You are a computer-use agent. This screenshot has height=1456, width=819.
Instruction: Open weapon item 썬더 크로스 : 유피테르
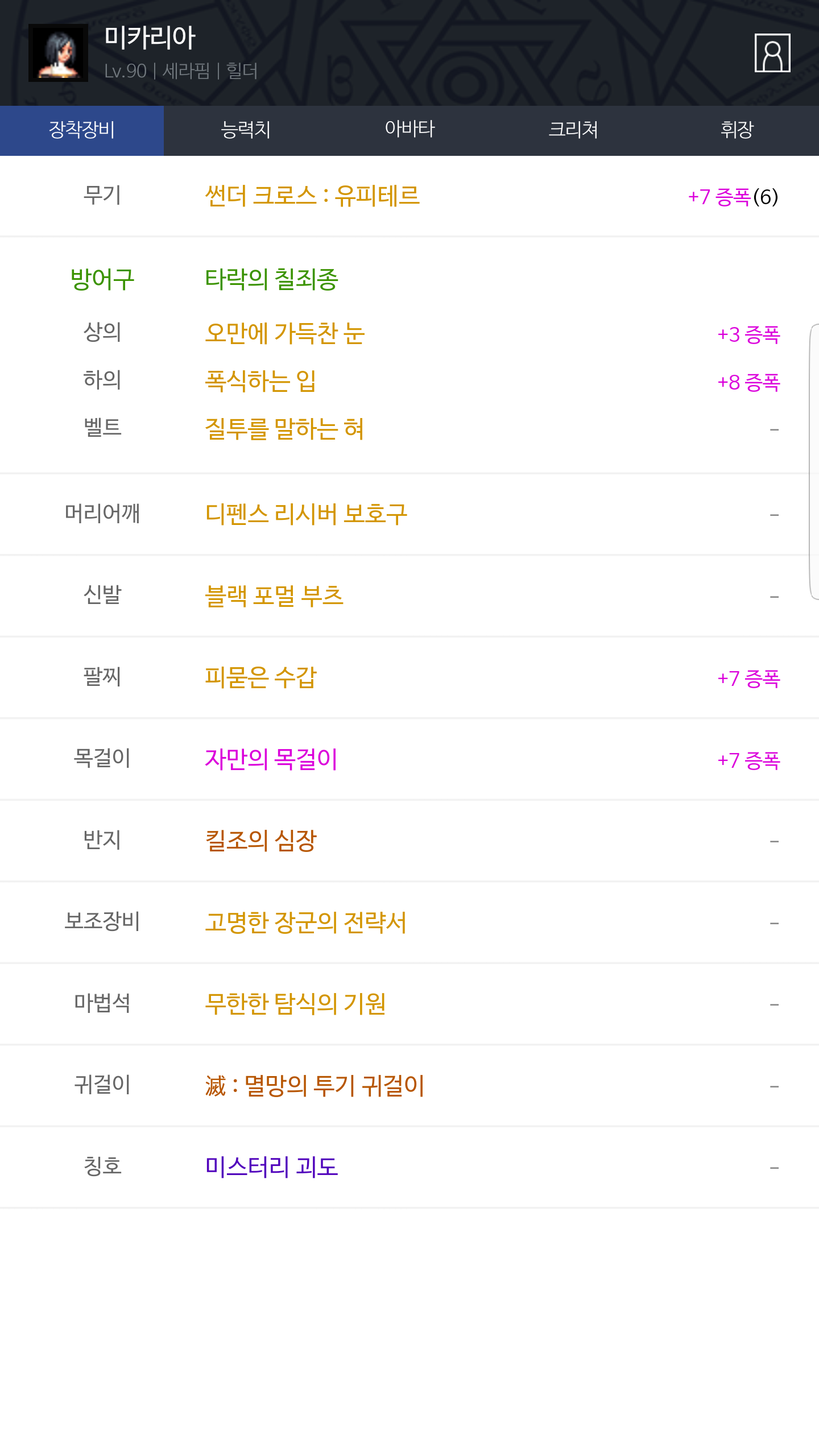click(x=312, y=196)
